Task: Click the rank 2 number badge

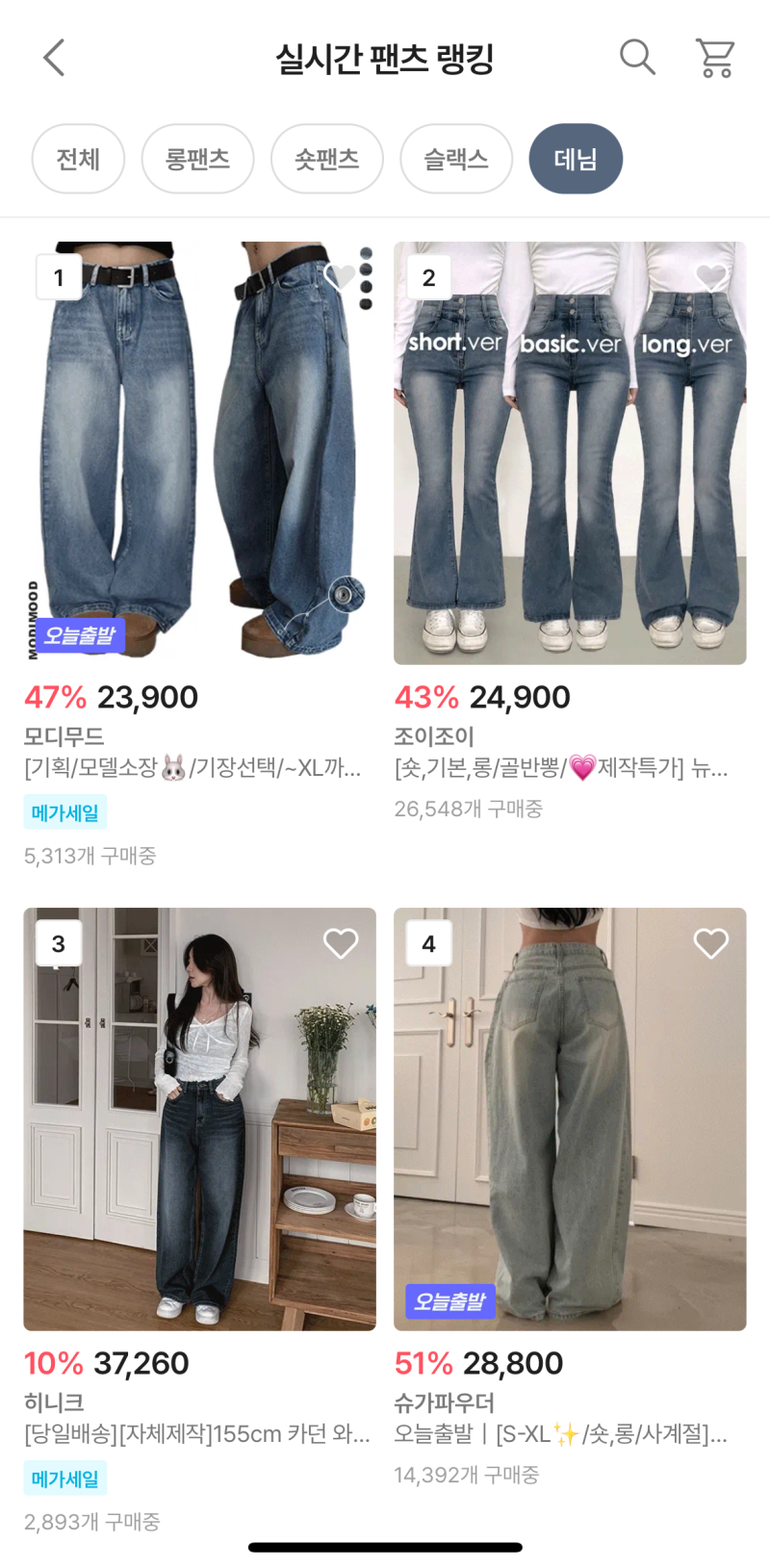Action: pyautogui.click(x=429, y=276)
